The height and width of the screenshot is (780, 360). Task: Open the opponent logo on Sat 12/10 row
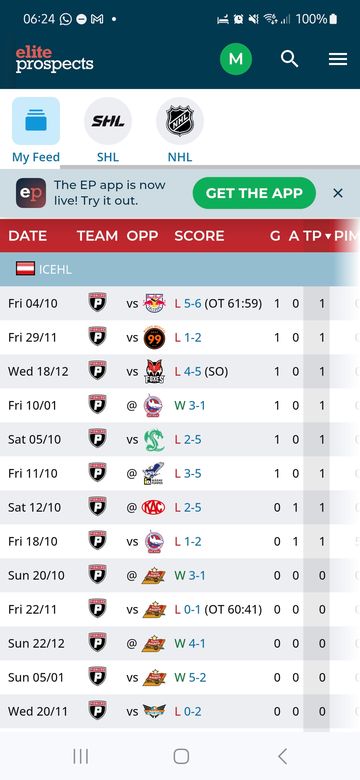[x=153, y=507]
